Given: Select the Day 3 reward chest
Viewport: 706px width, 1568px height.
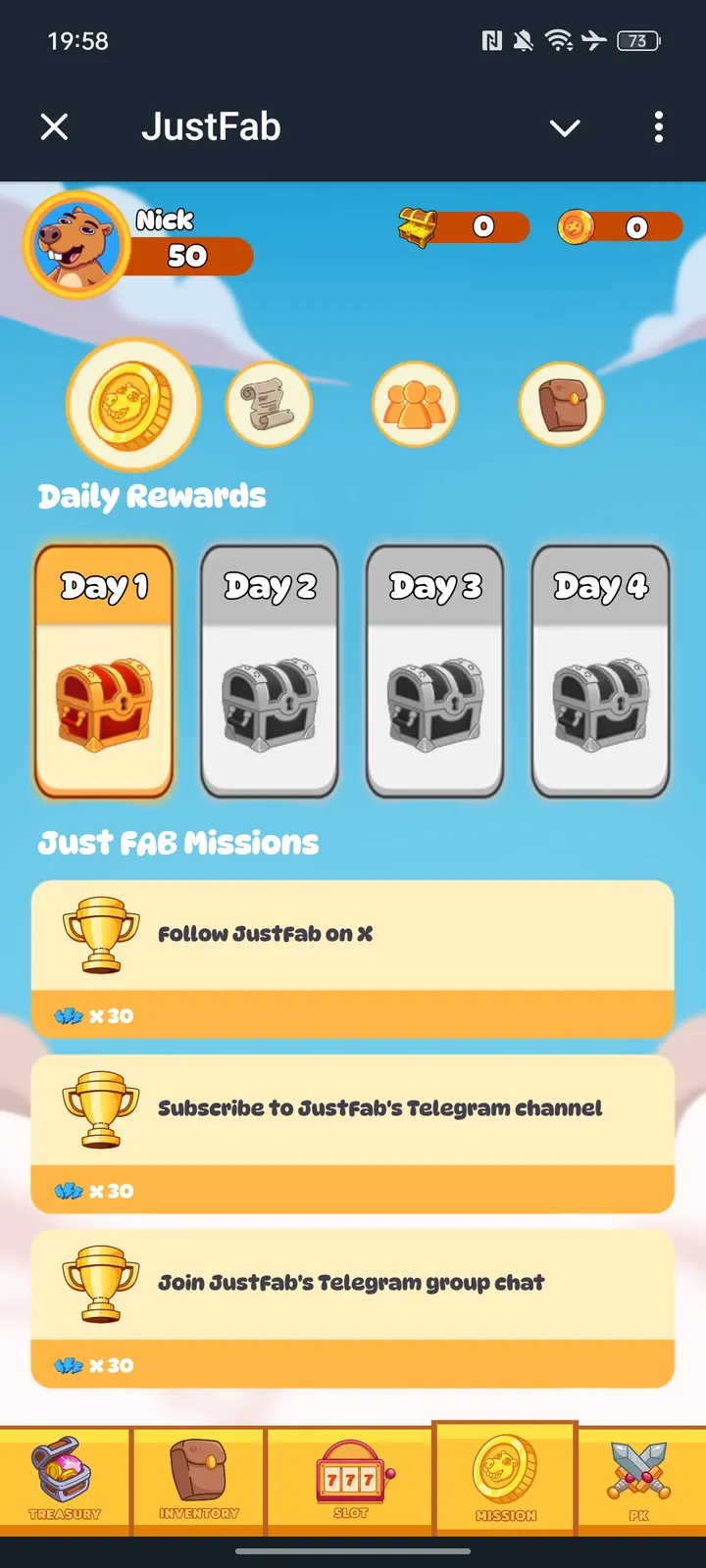Looking at the screenshot, I should point(434,671).
